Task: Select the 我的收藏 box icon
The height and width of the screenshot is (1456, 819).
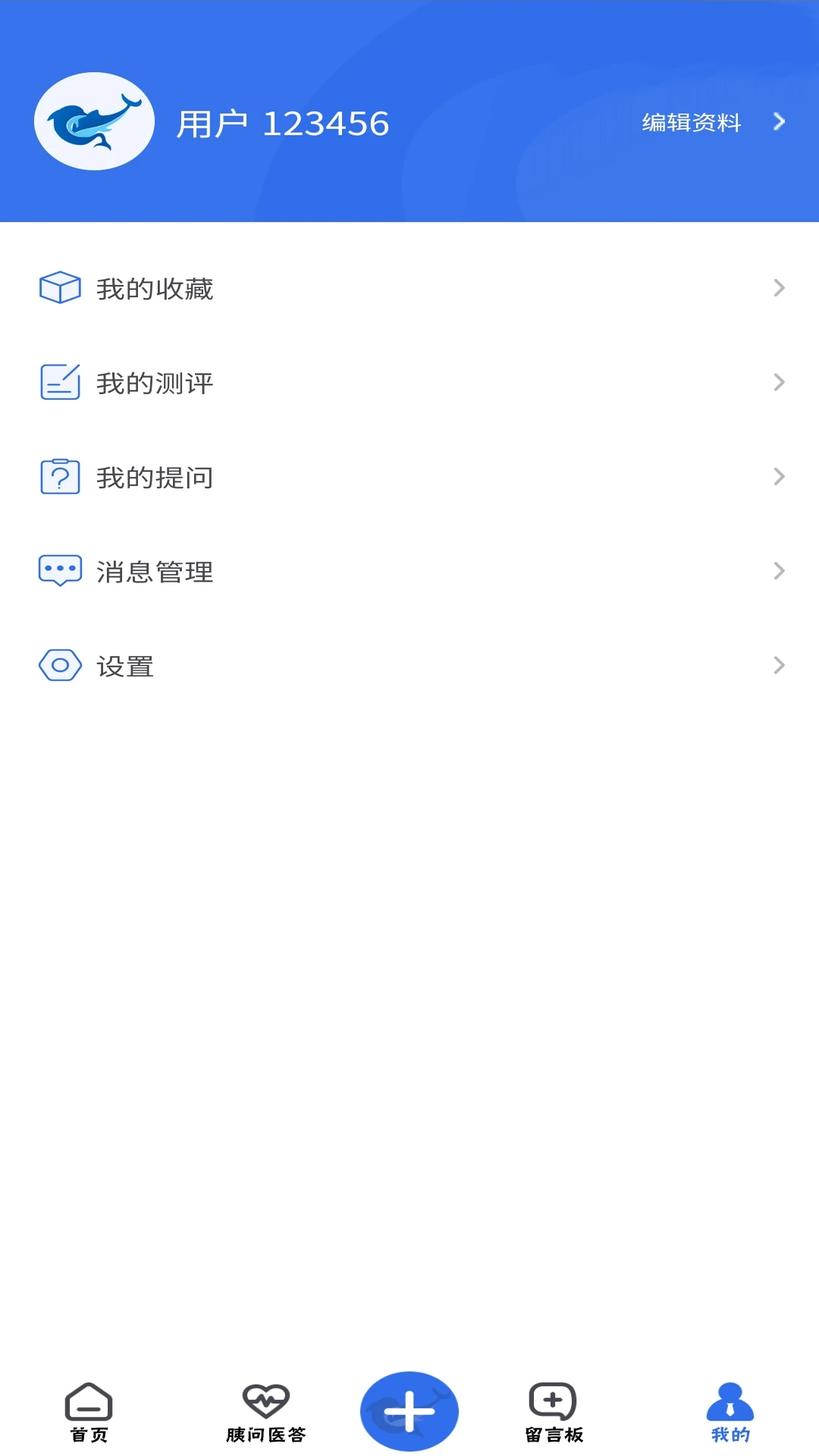Action: pyautogui.click(x=60, y=288)
